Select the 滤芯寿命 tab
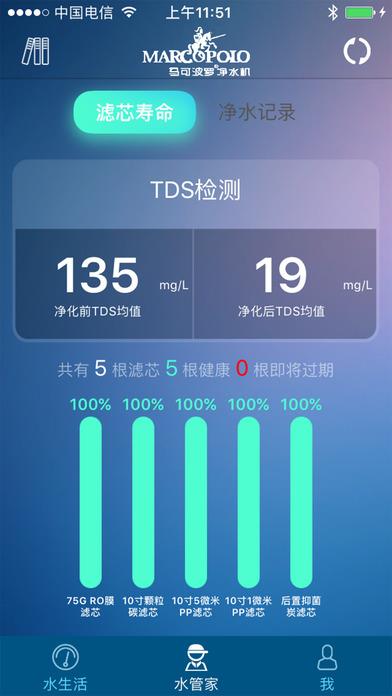This screenshot has height=696, width=392. point(135,112)
